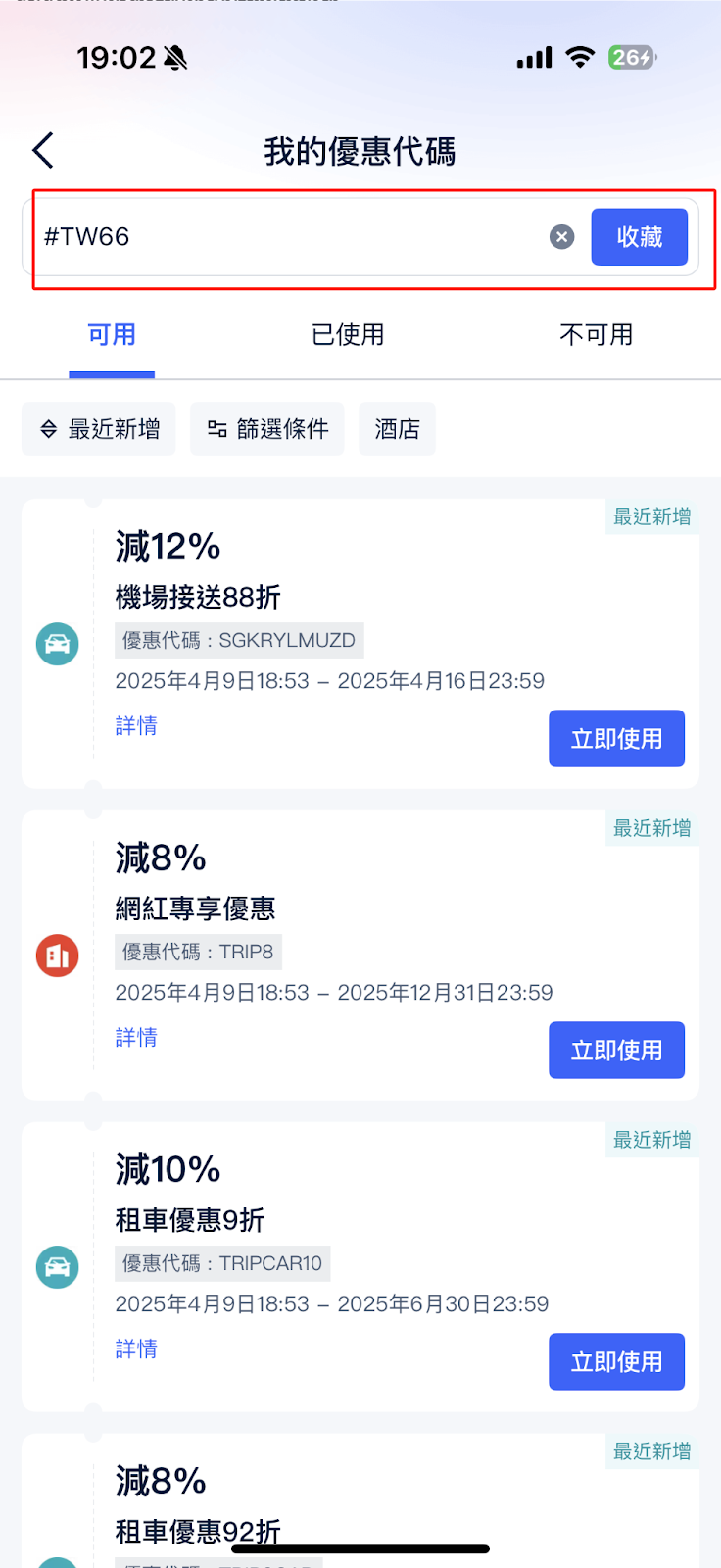View 詳情 for the 租車優惠9折 coupon
Screen dimensions: 721x1568
tap(136, 1349)
